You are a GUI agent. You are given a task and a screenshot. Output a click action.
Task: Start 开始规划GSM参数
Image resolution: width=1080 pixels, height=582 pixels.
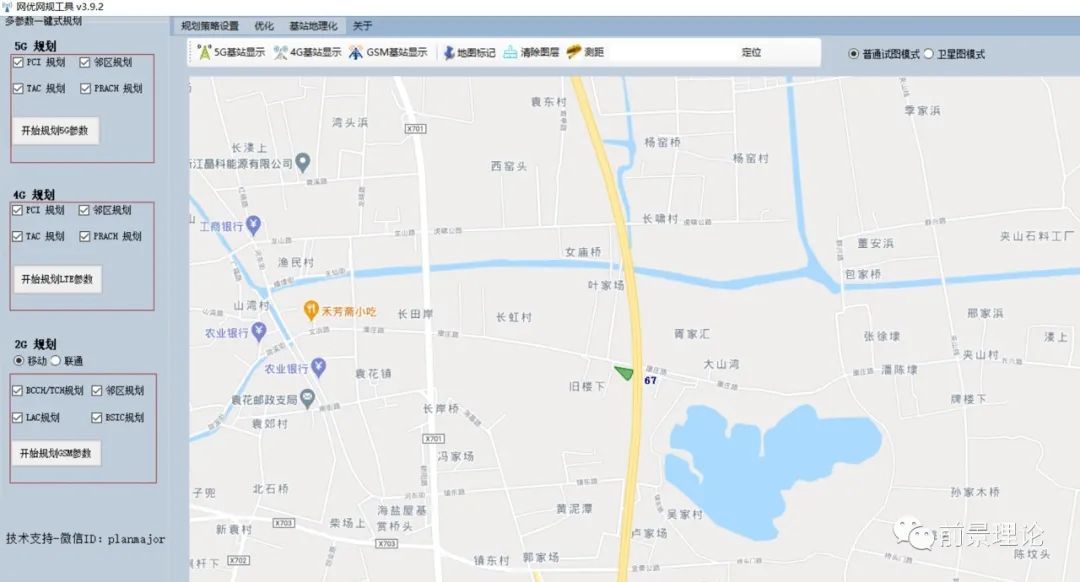tap(56, 453)
